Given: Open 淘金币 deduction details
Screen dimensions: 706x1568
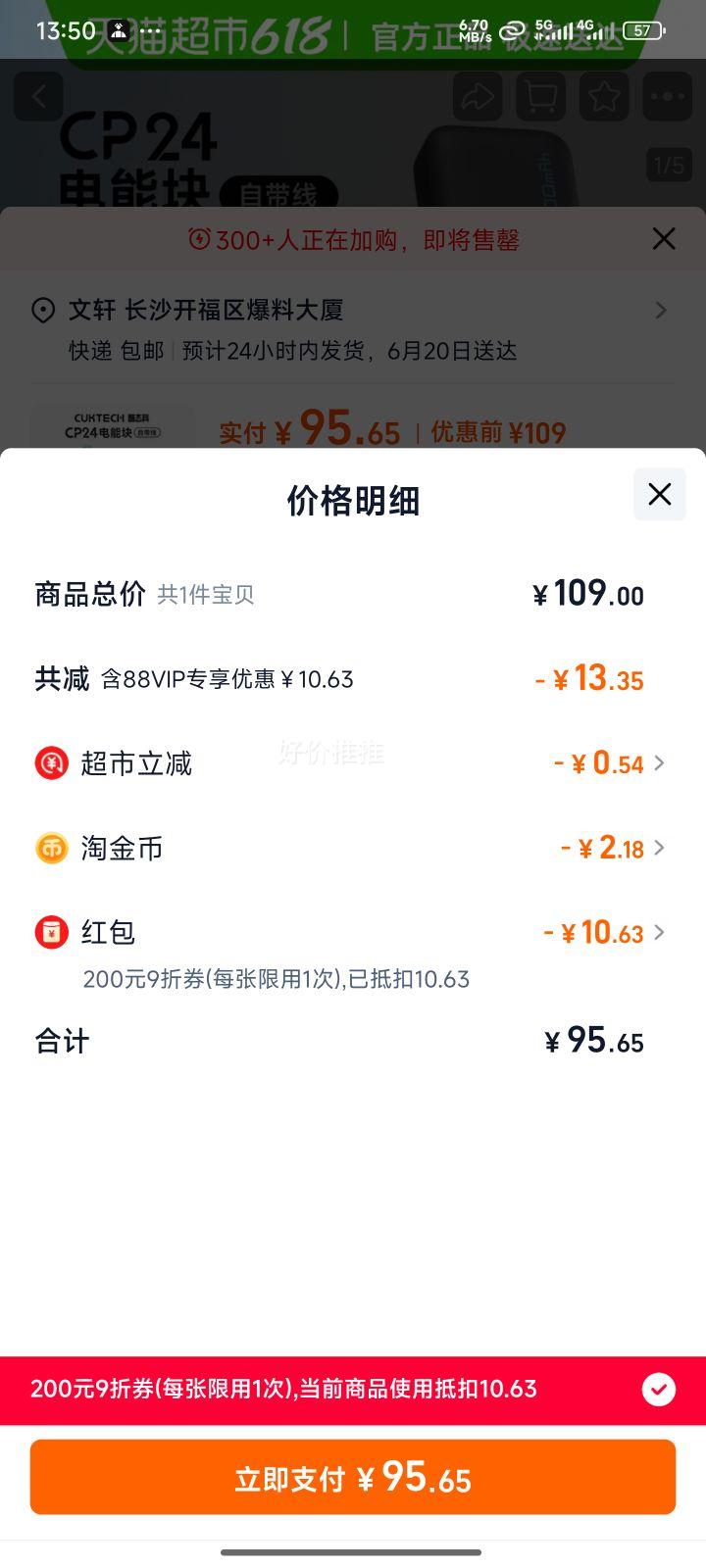Looking at the screenshot, I should (351, 848).
